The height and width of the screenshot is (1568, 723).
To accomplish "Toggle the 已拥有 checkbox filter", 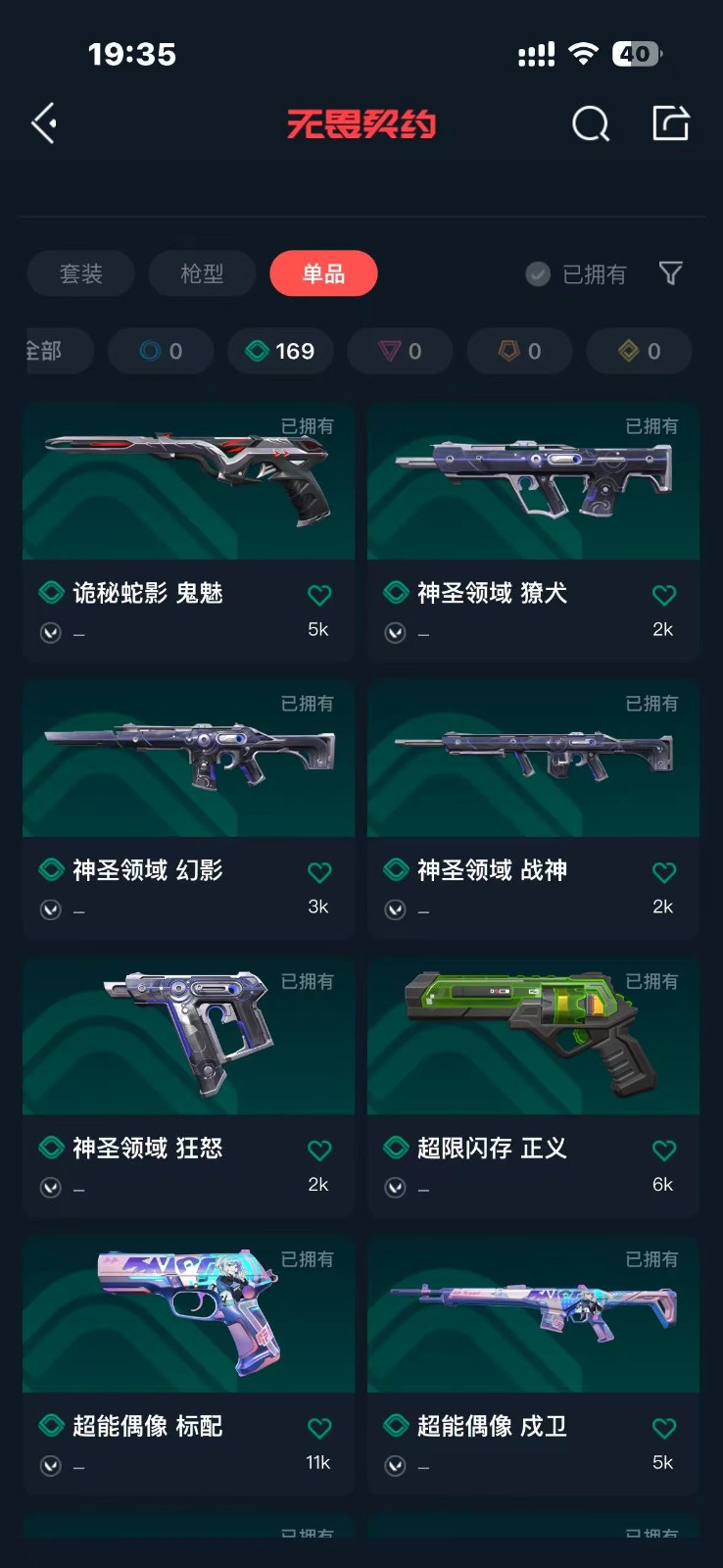I will point(576,274).
